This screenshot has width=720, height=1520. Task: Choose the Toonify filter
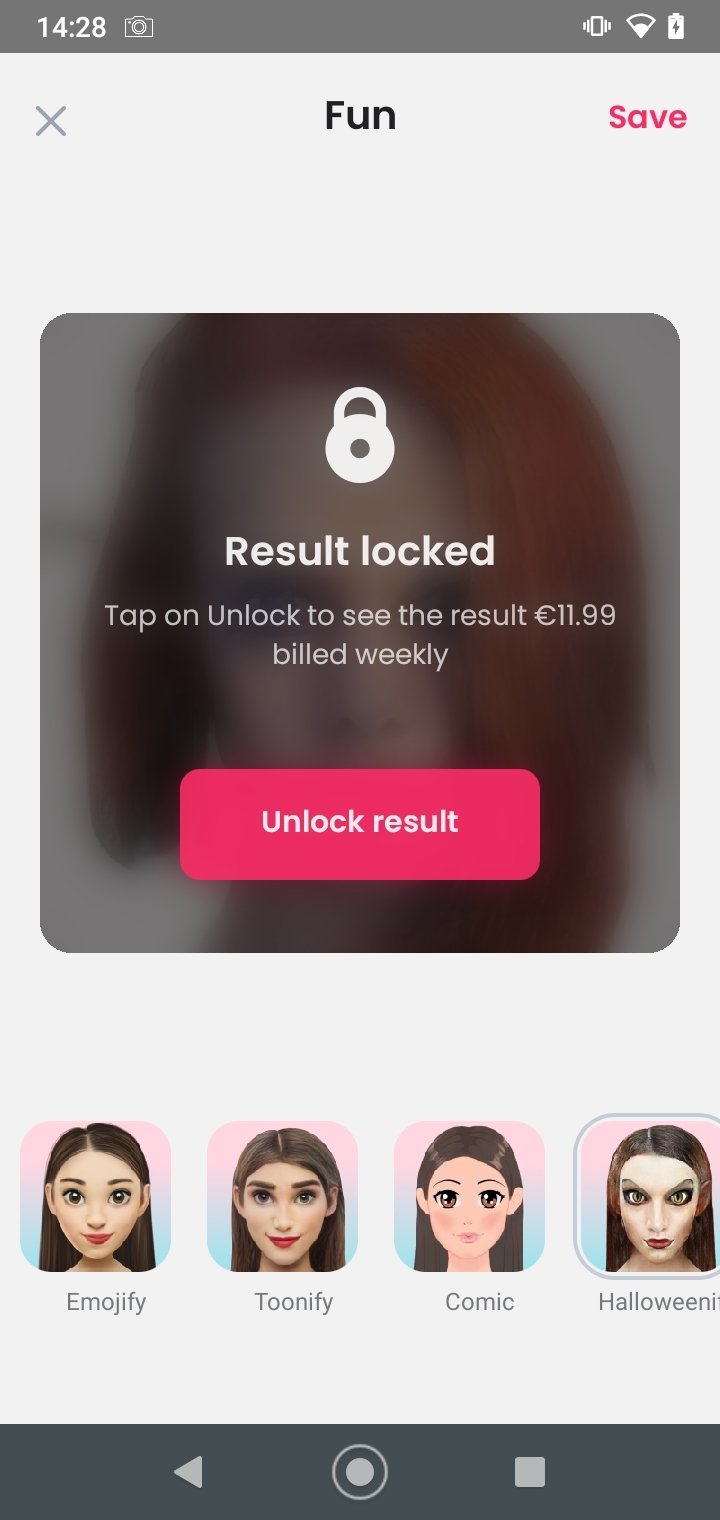point(282,1196)
